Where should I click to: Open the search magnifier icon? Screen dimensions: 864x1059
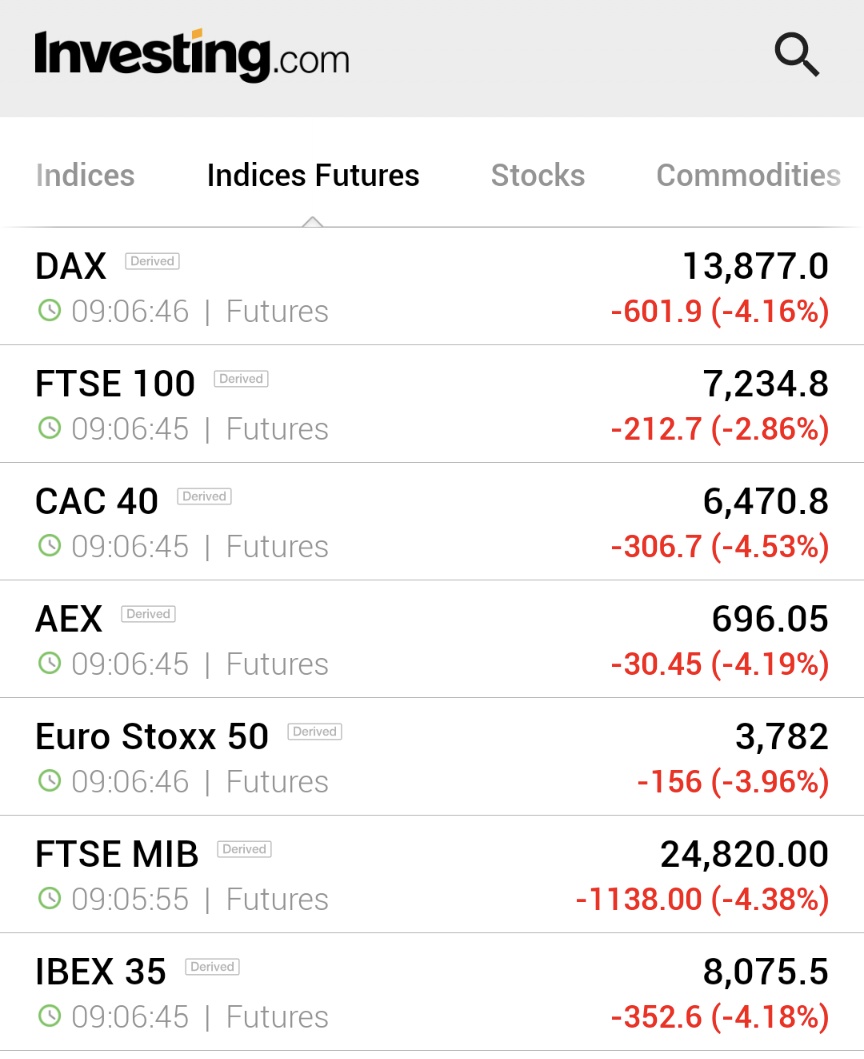tap(797, 55)
